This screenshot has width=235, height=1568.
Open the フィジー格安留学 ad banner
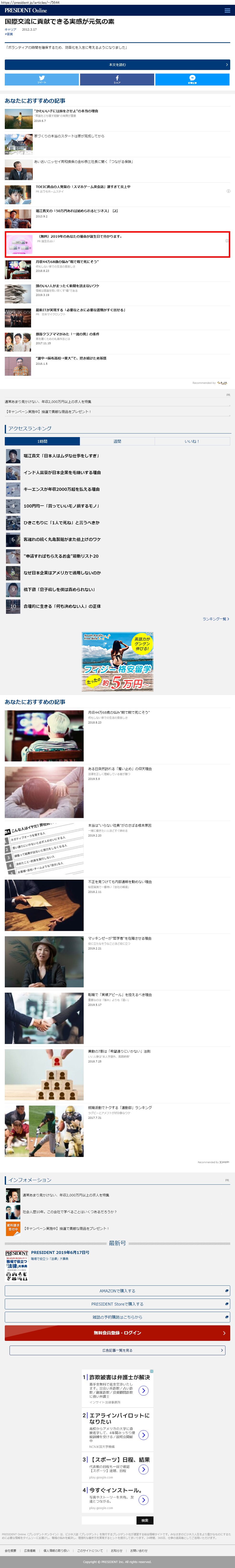pyautogui.click(x=118, y=662)
